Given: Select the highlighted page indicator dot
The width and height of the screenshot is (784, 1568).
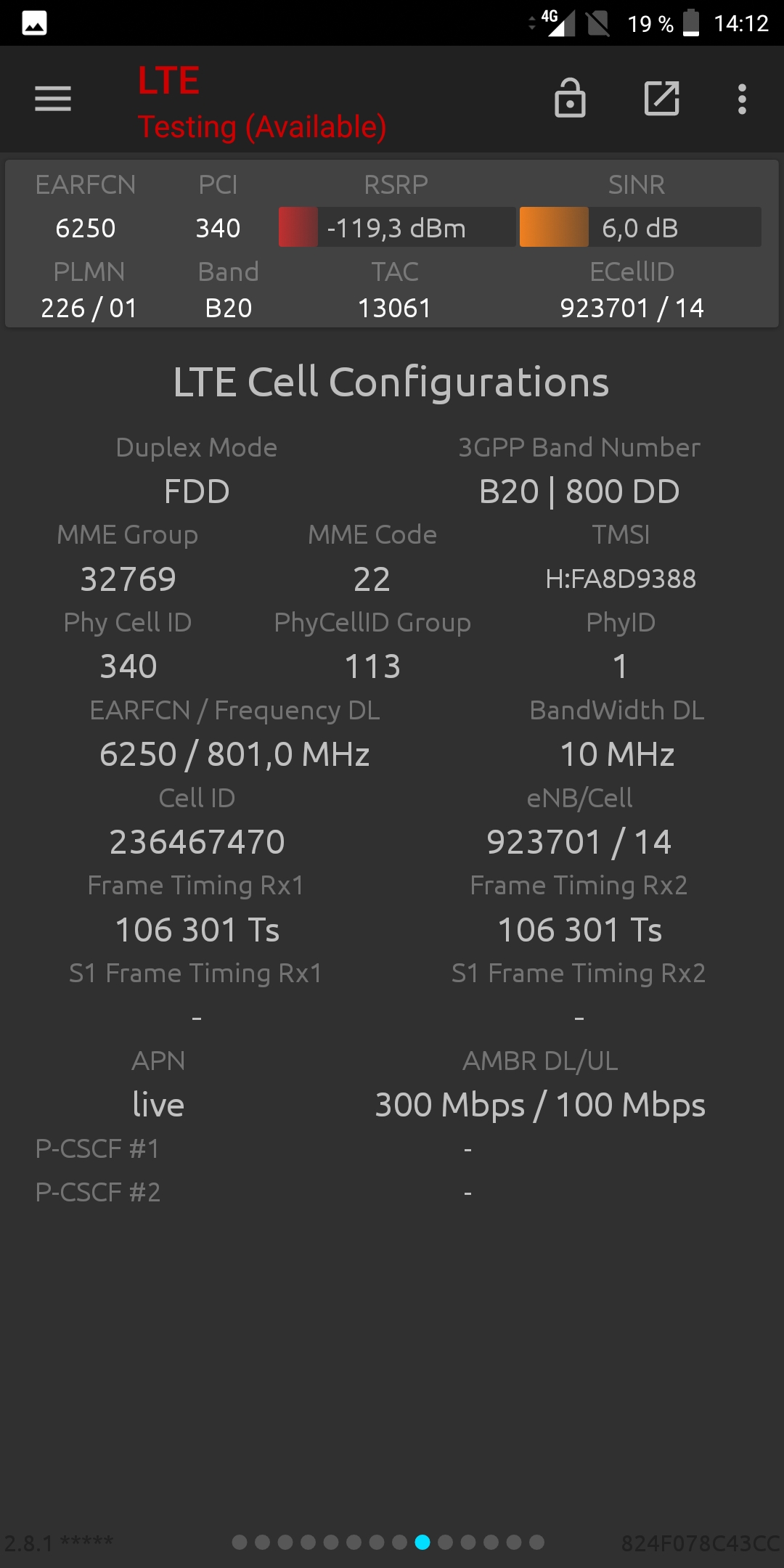Looking at the screenshot, I should point(422,1542).
